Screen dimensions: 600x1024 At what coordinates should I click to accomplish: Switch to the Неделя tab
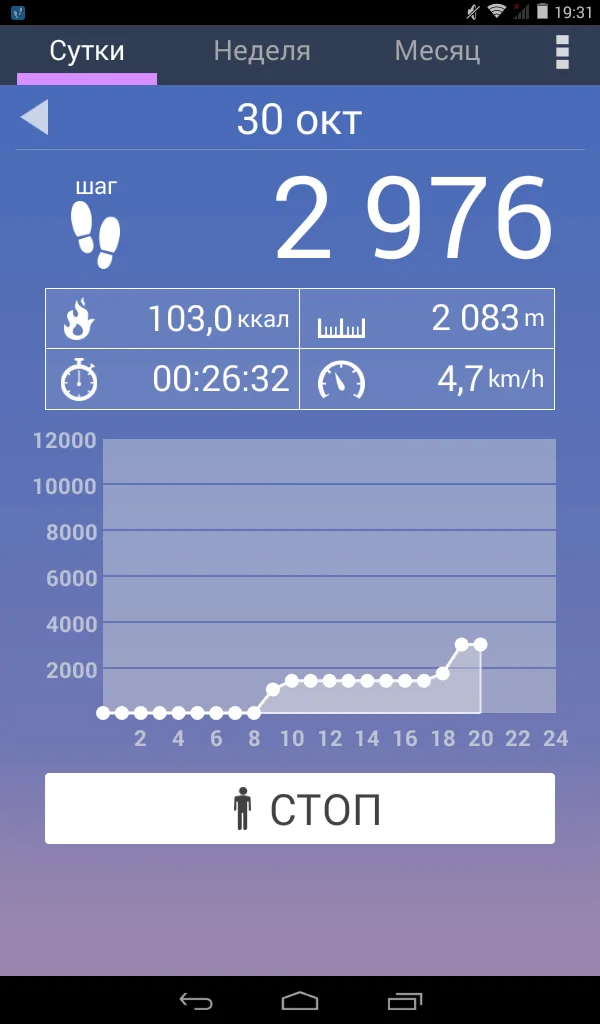tap(262, 51)
